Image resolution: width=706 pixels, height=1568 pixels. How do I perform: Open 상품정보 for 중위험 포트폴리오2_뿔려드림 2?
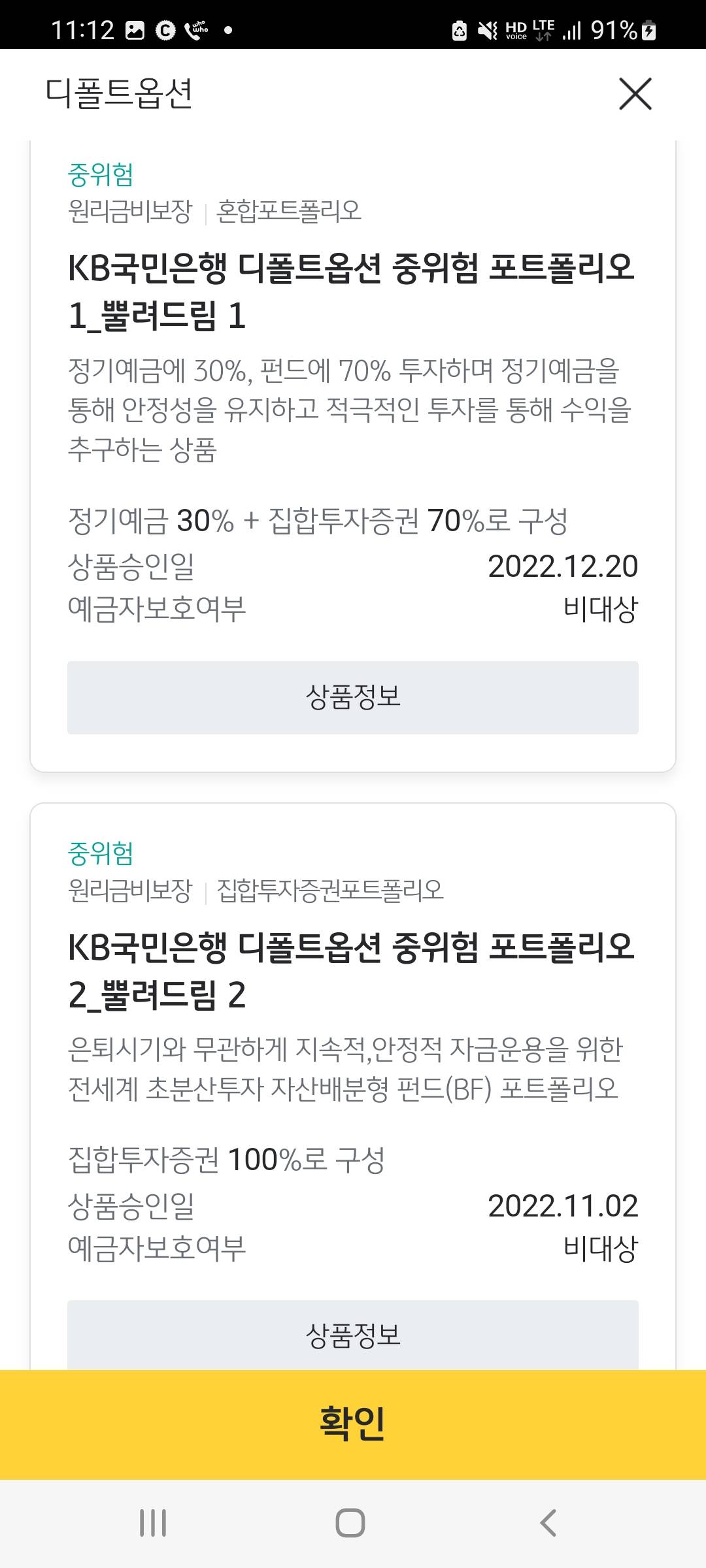point(353,1335)
